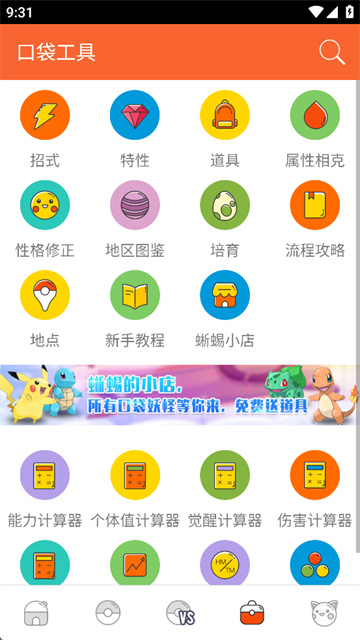The height and width of the screenshot is (640, 360).
Task: Open 流程攻略 walkthrough guide
Action: click(315, 205)
